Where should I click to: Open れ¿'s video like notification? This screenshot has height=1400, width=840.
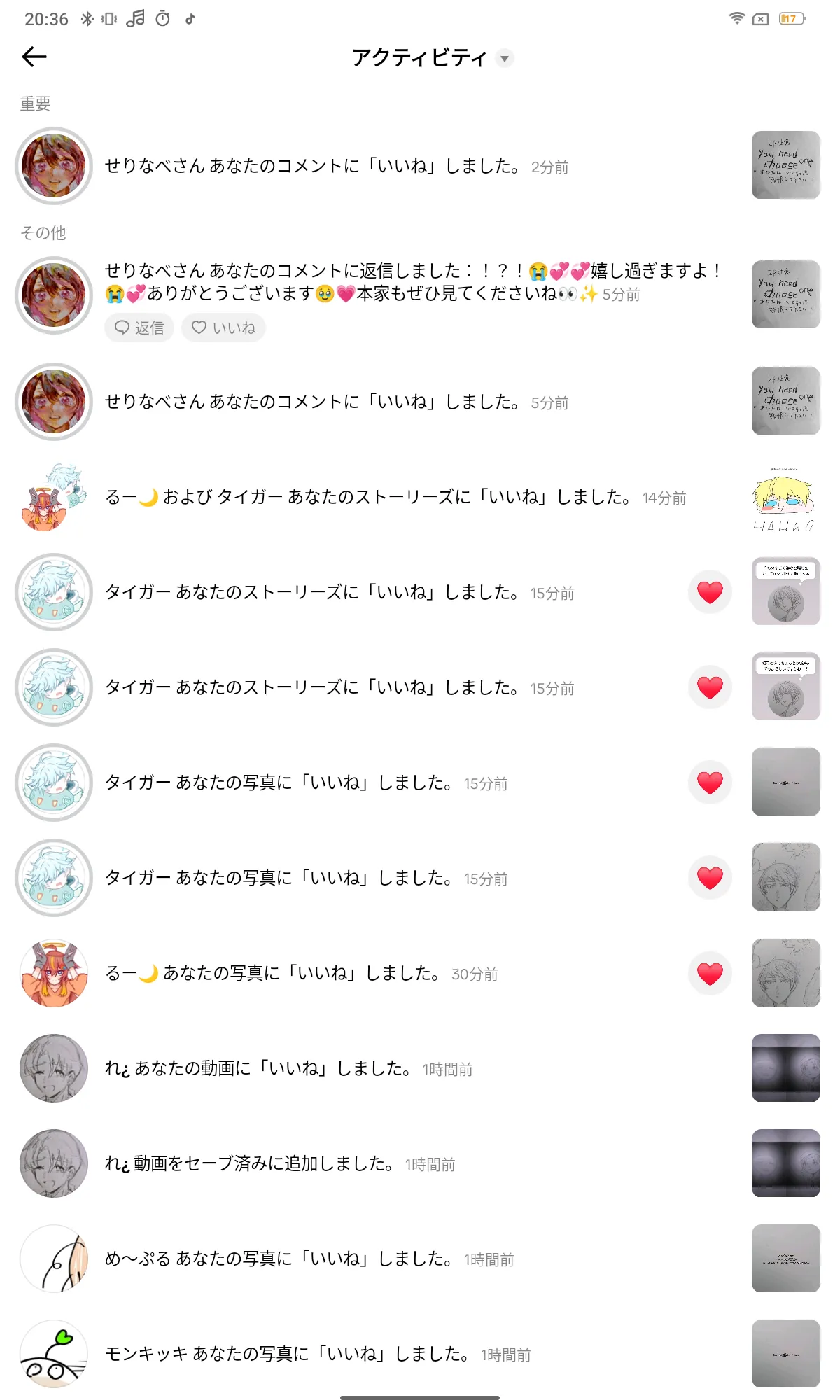tap(420, 1068)
